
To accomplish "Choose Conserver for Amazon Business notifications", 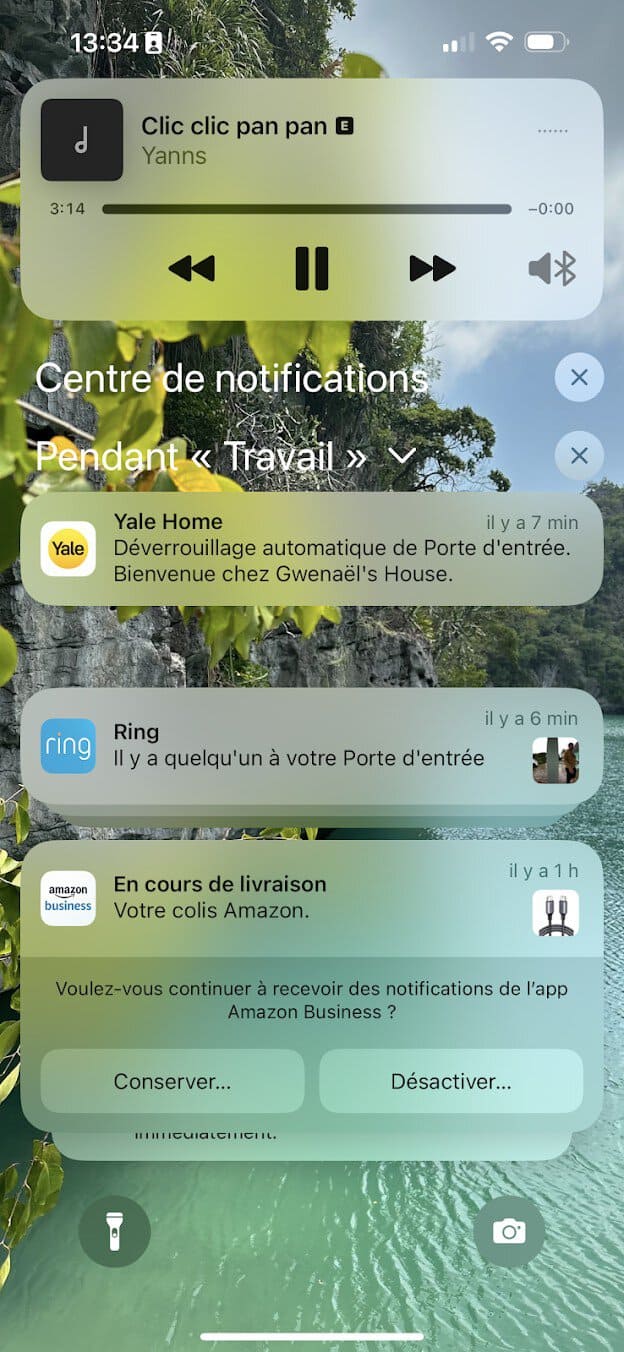I will coord(172,1081).
